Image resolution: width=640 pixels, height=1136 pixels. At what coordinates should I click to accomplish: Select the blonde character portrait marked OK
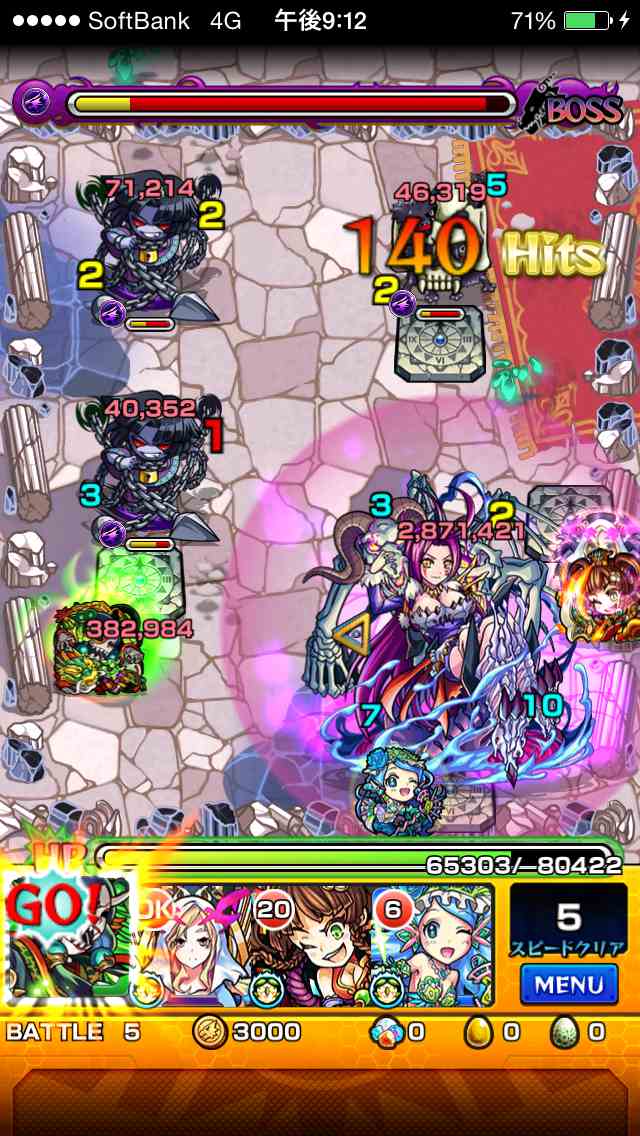pyautogui.click(x=190, y=945)
